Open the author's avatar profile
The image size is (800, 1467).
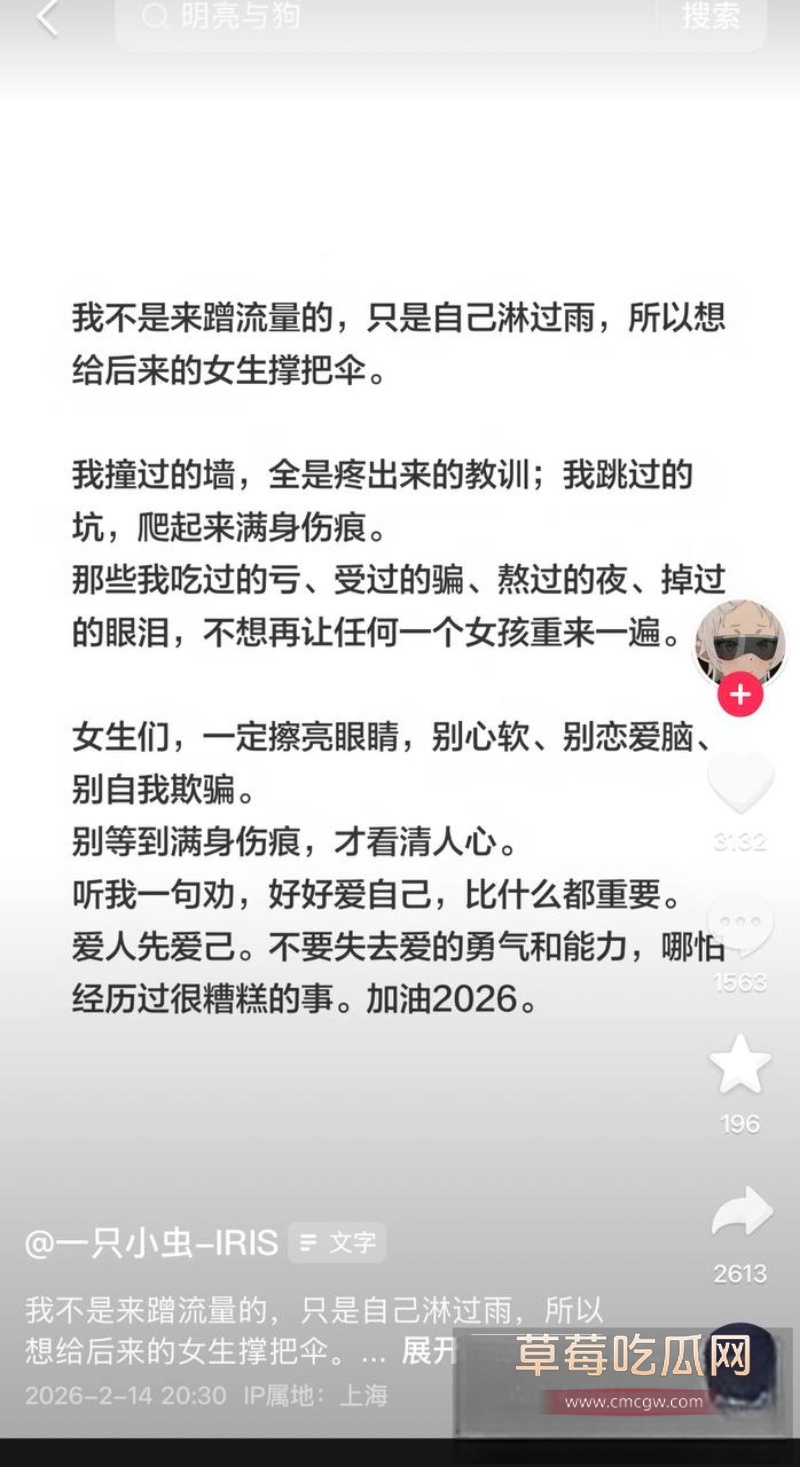click(x=740, y=643)
